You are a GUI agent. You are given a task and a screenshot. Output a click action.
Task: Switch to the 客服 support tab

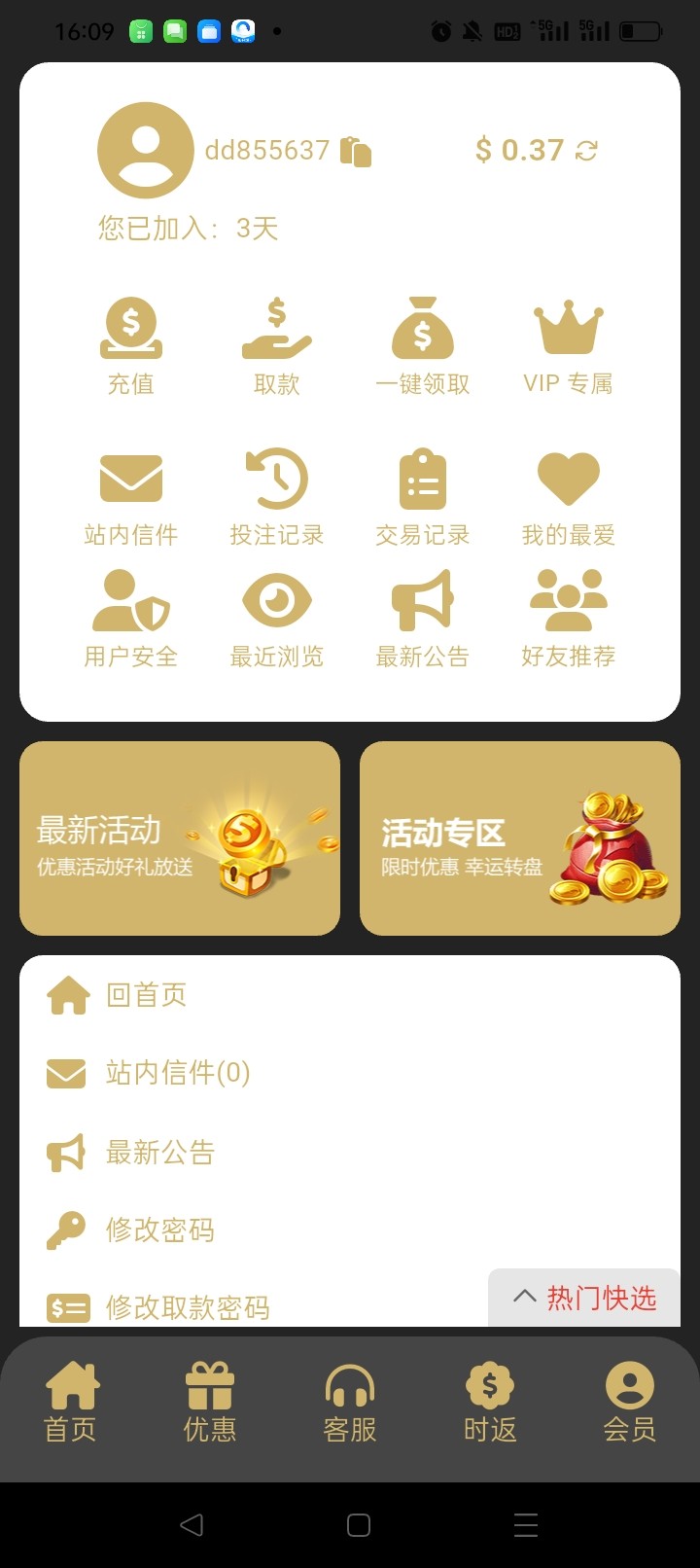pyautogui.click(x=350, y=1402)
